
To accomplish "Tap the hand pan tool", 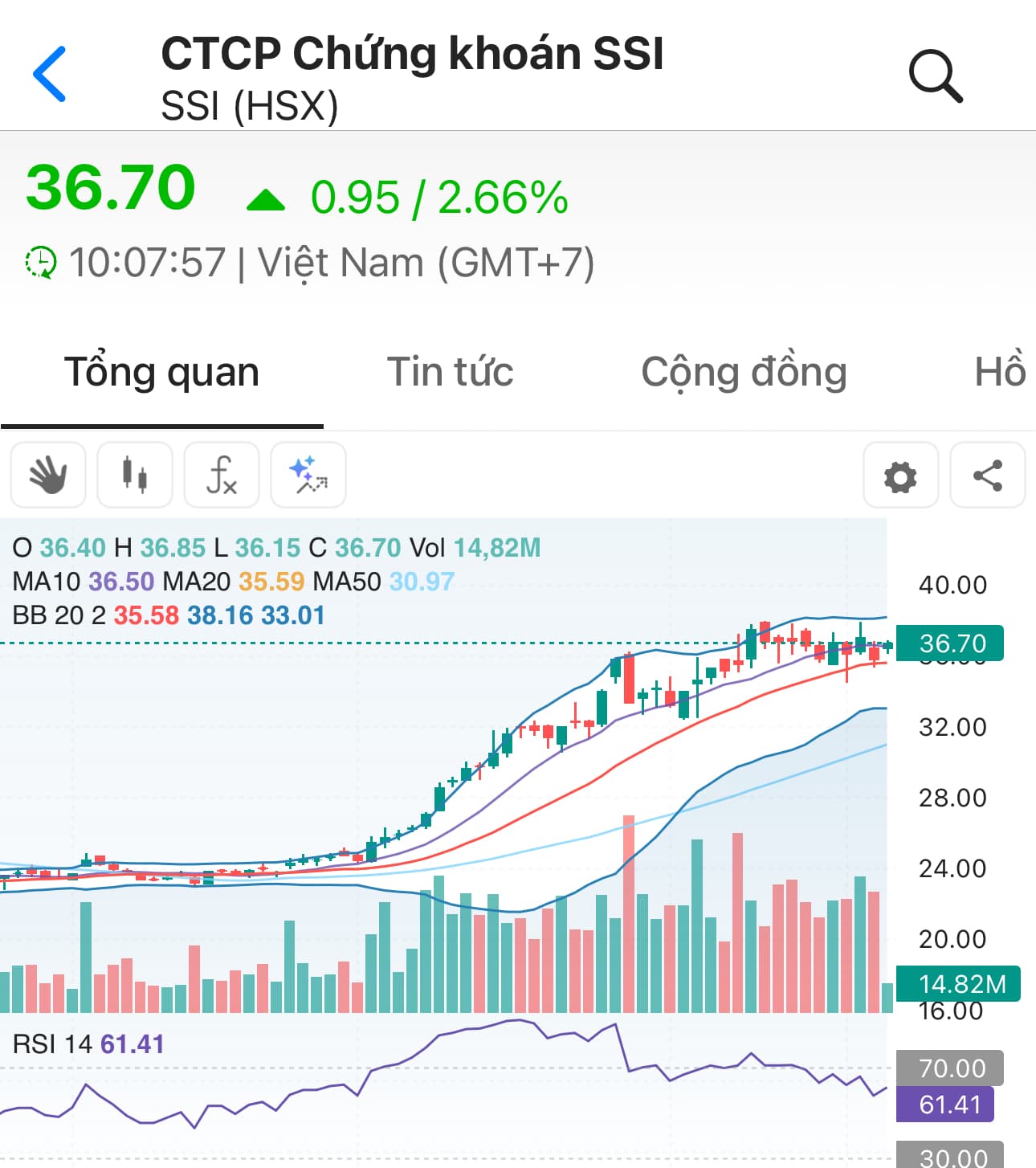I will click(48, 475).
